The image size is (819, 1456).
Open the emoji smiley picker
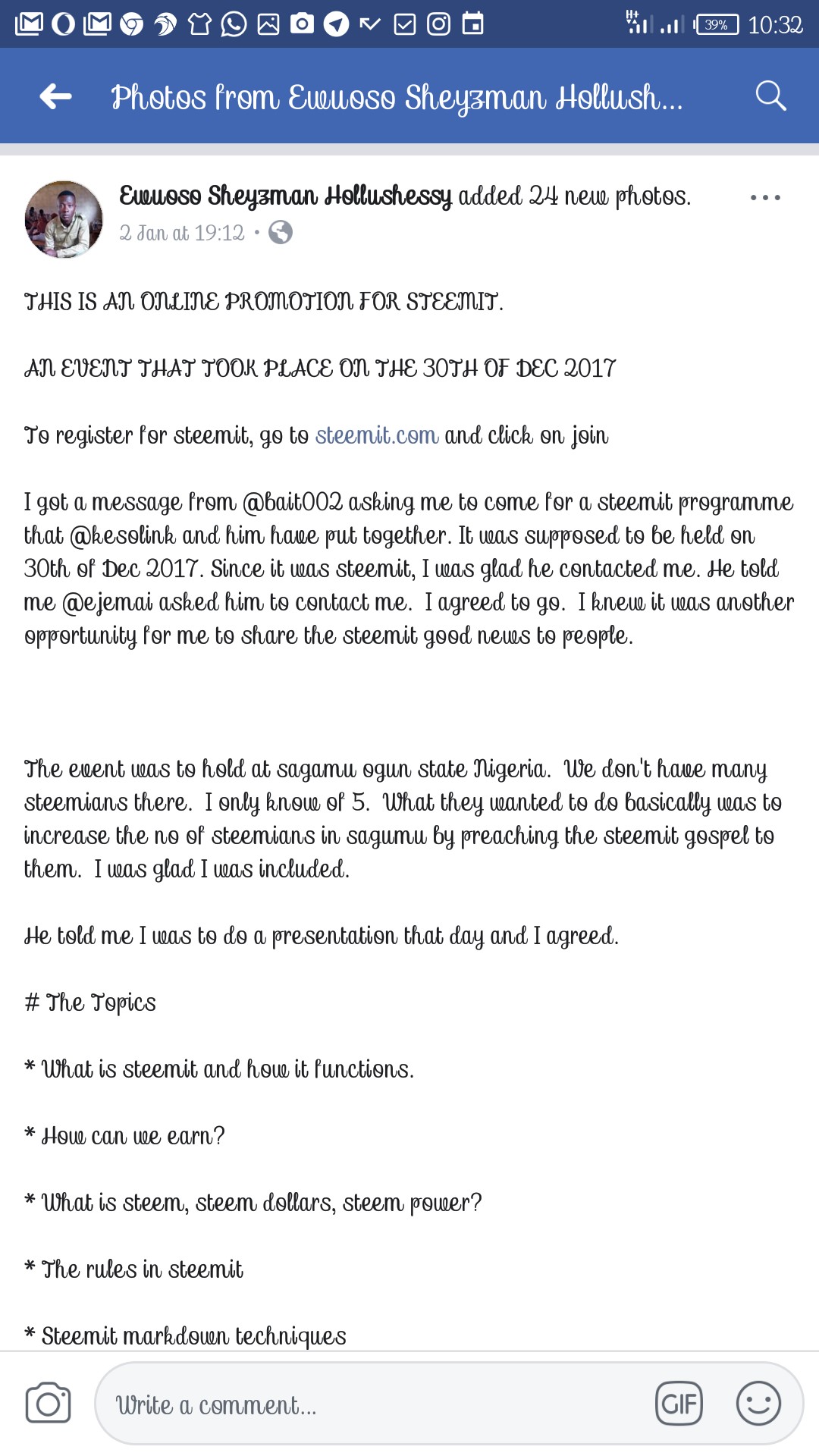pyautogui.click(x=758, y=1403)
